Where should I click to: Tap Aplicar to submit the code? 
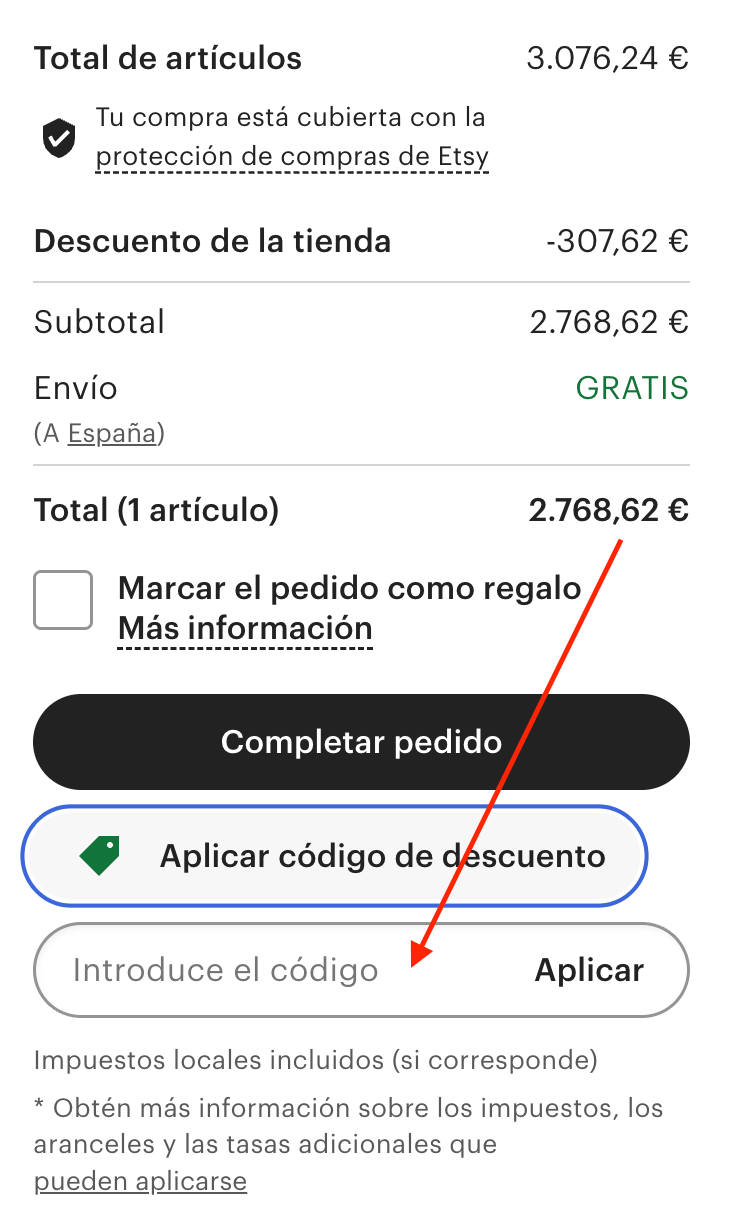(589, 970)
